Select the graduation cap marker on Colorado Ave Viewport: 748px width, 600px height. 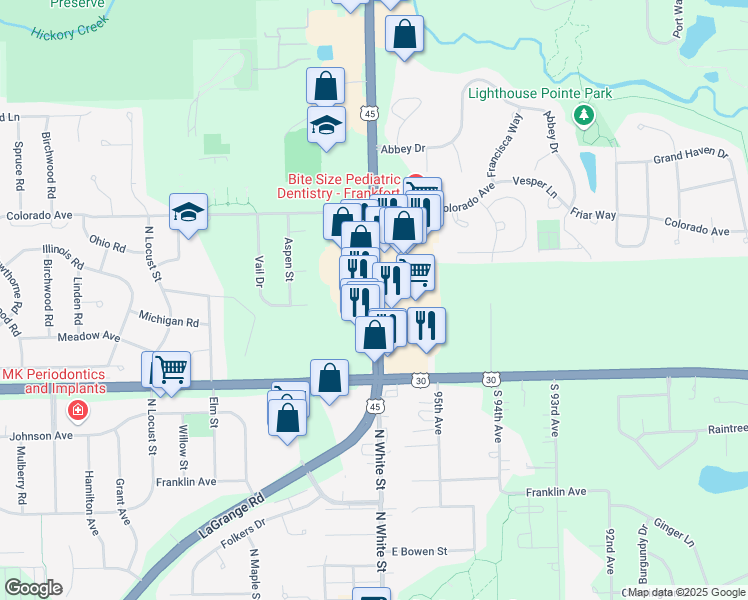188,213
